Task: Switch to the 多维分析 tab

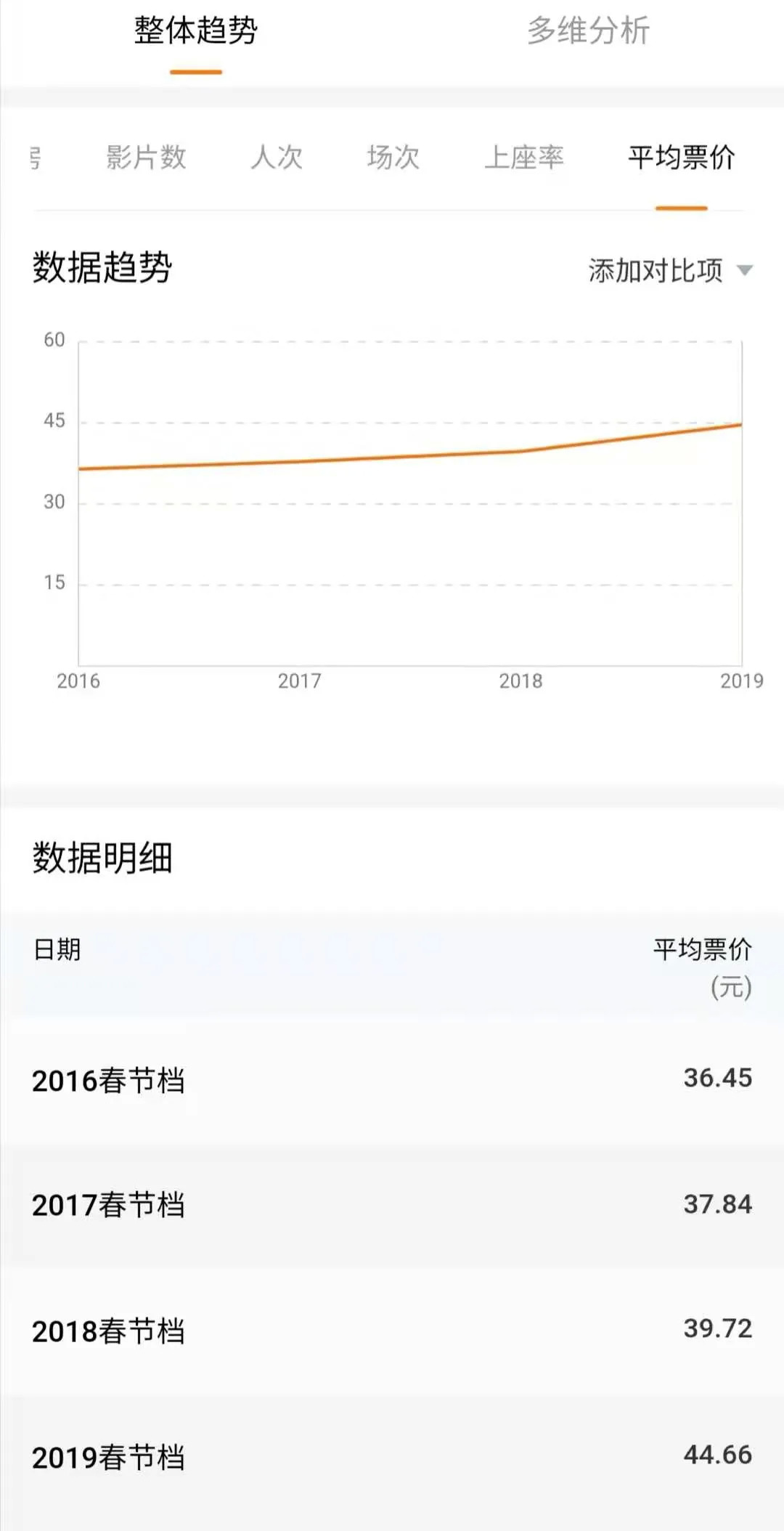Action: pos(588,31)
